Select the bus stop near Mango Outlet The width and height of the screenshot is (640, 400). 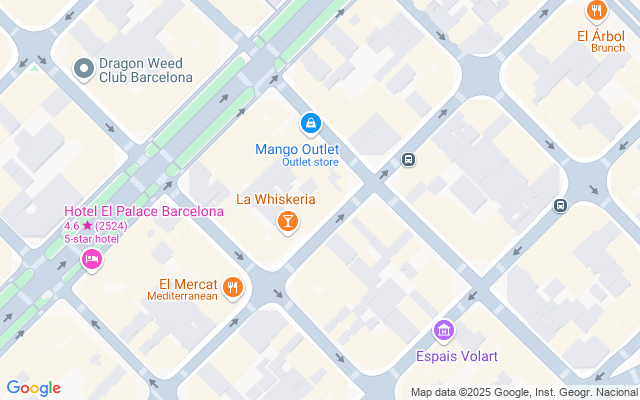[x=408, y=159]
